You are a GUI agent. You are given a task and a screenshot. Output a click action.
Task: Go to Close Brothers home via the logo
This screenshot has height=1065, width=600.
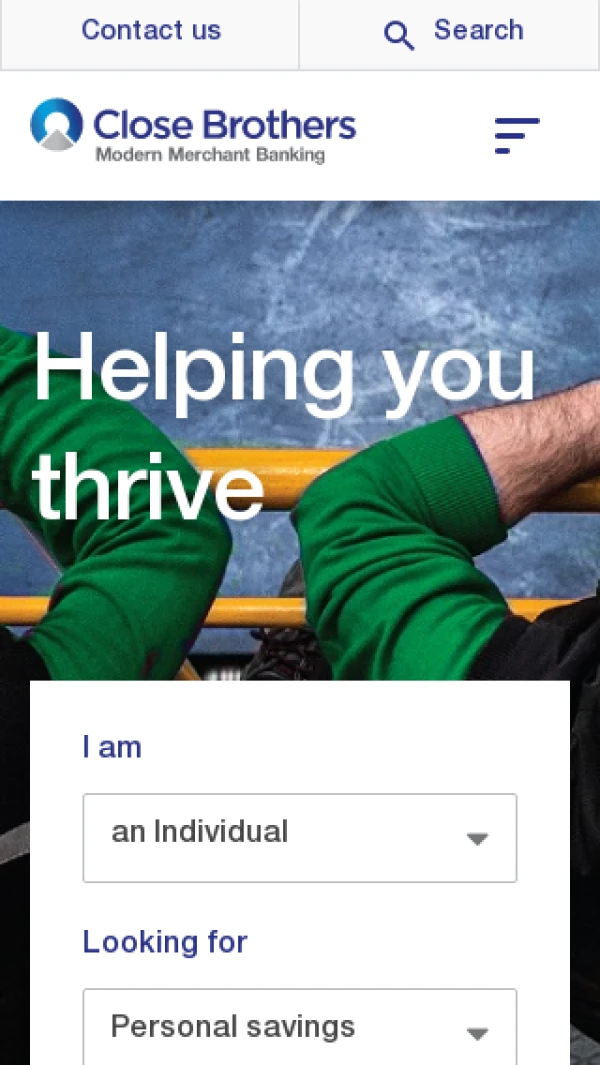click(193, 130)
